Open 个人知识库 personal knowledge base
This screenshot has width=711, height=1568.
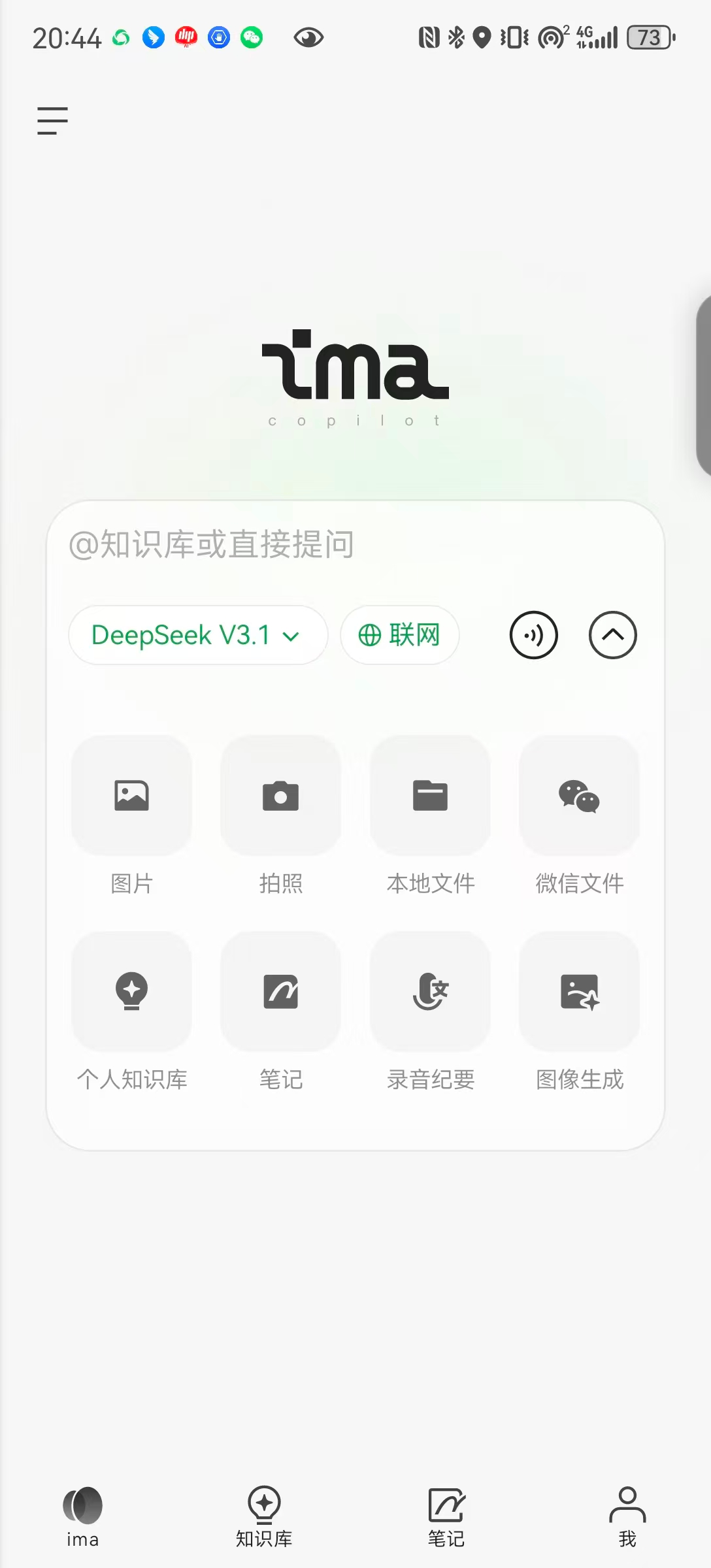(x=131, y=992)
